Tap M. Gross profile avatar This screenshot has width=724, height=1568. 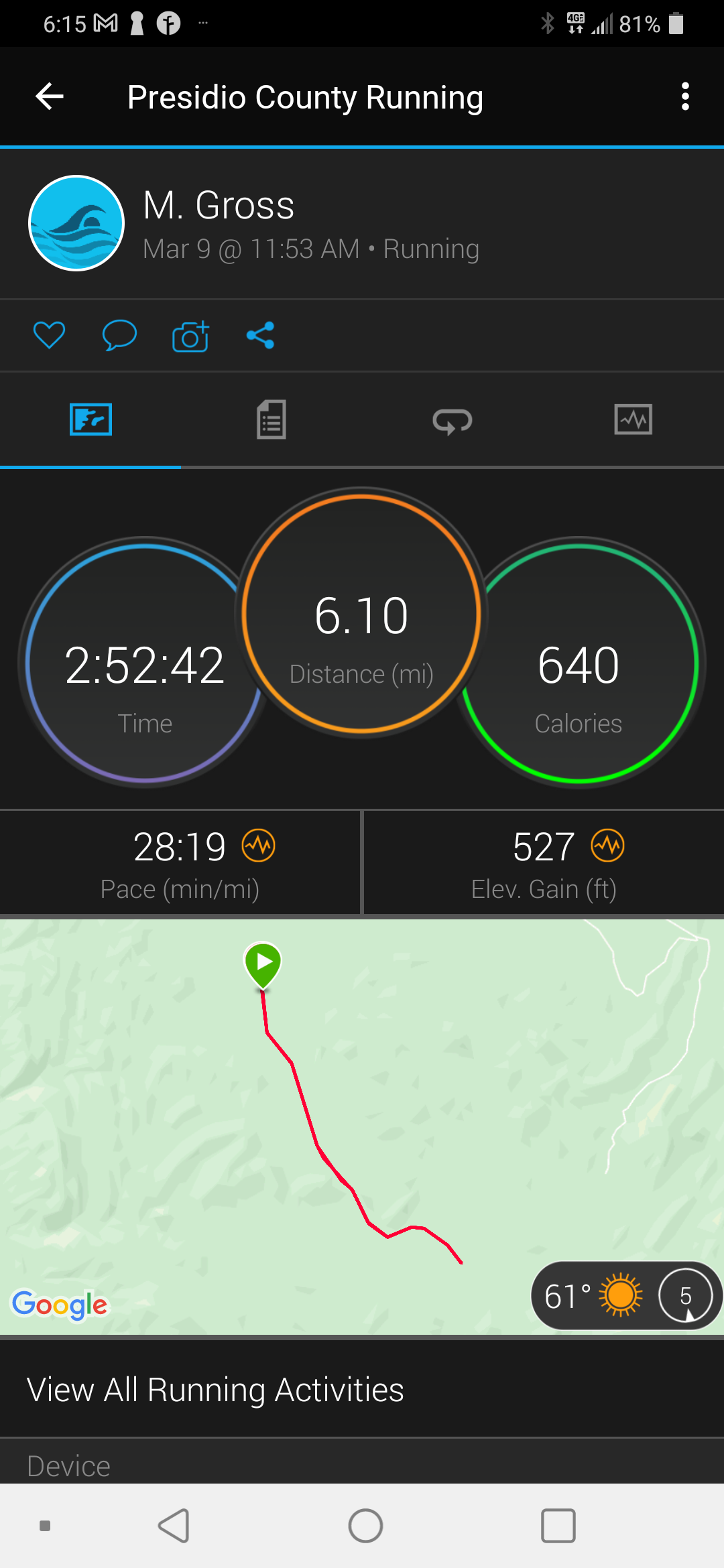[x=76, y=223]
